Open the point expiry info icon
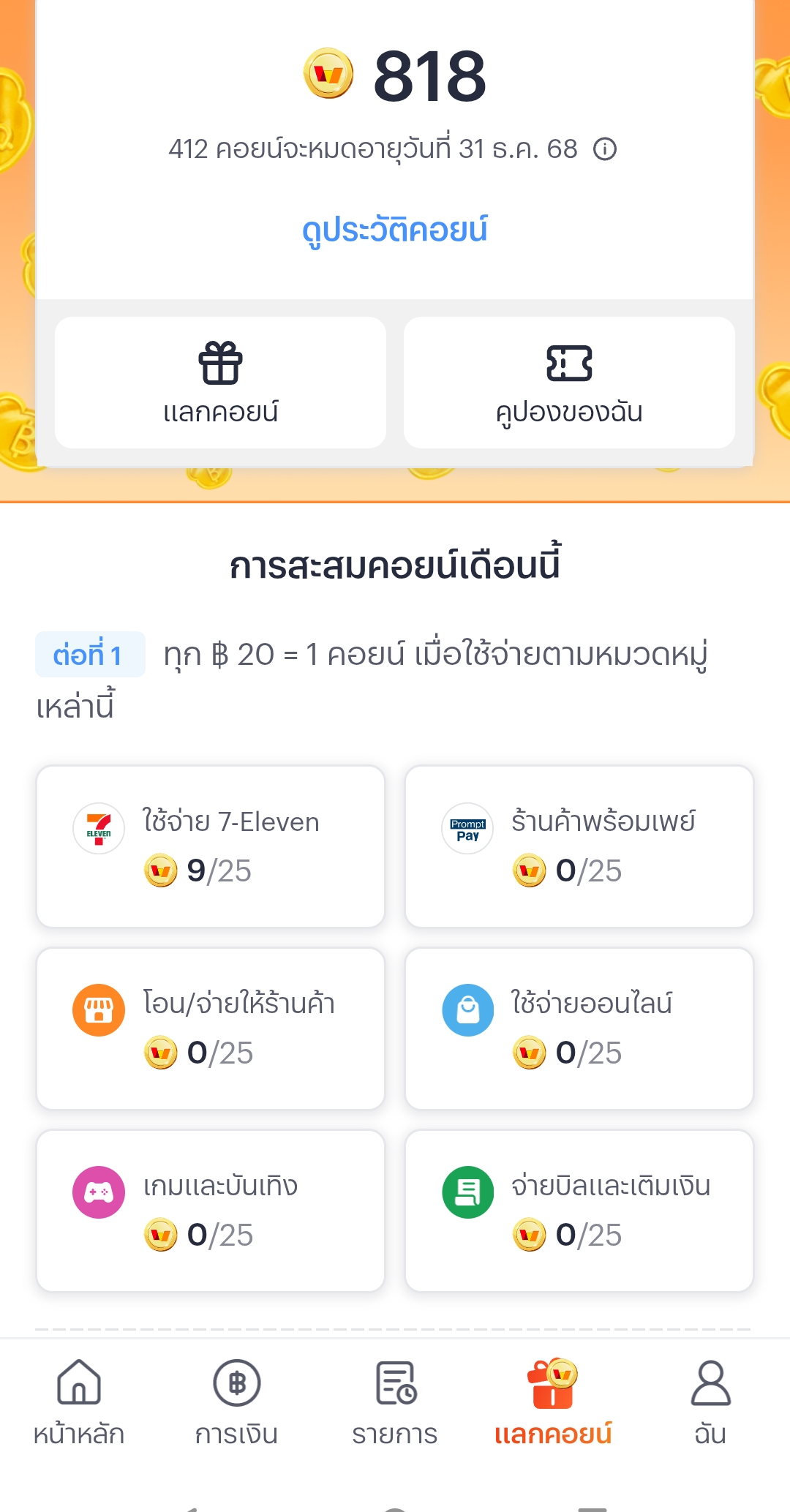This screenshot has height=1512, width=790. pyautogui.click(x=605, y=149)
